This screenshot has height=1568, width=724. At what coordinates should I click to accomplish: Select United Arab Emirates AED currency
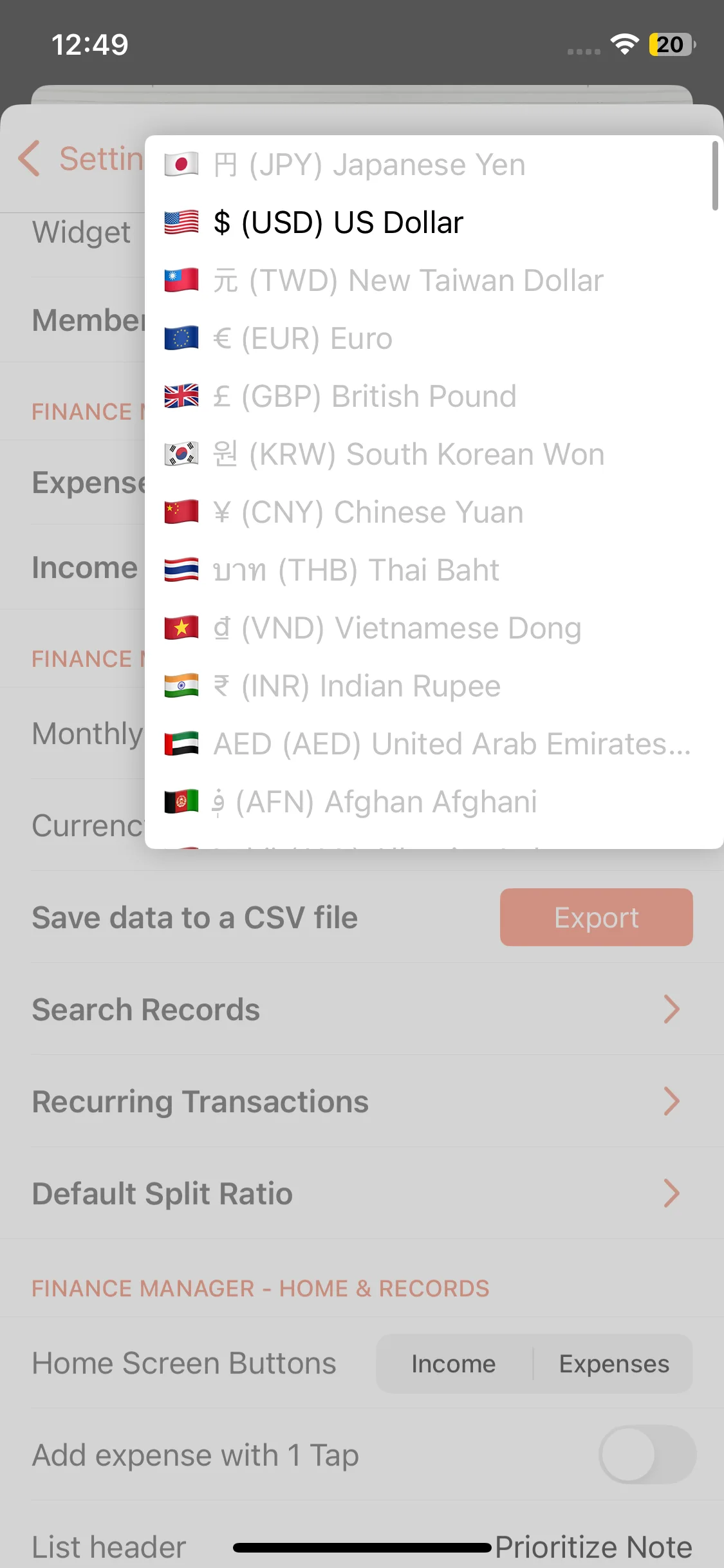pos(450,744)
